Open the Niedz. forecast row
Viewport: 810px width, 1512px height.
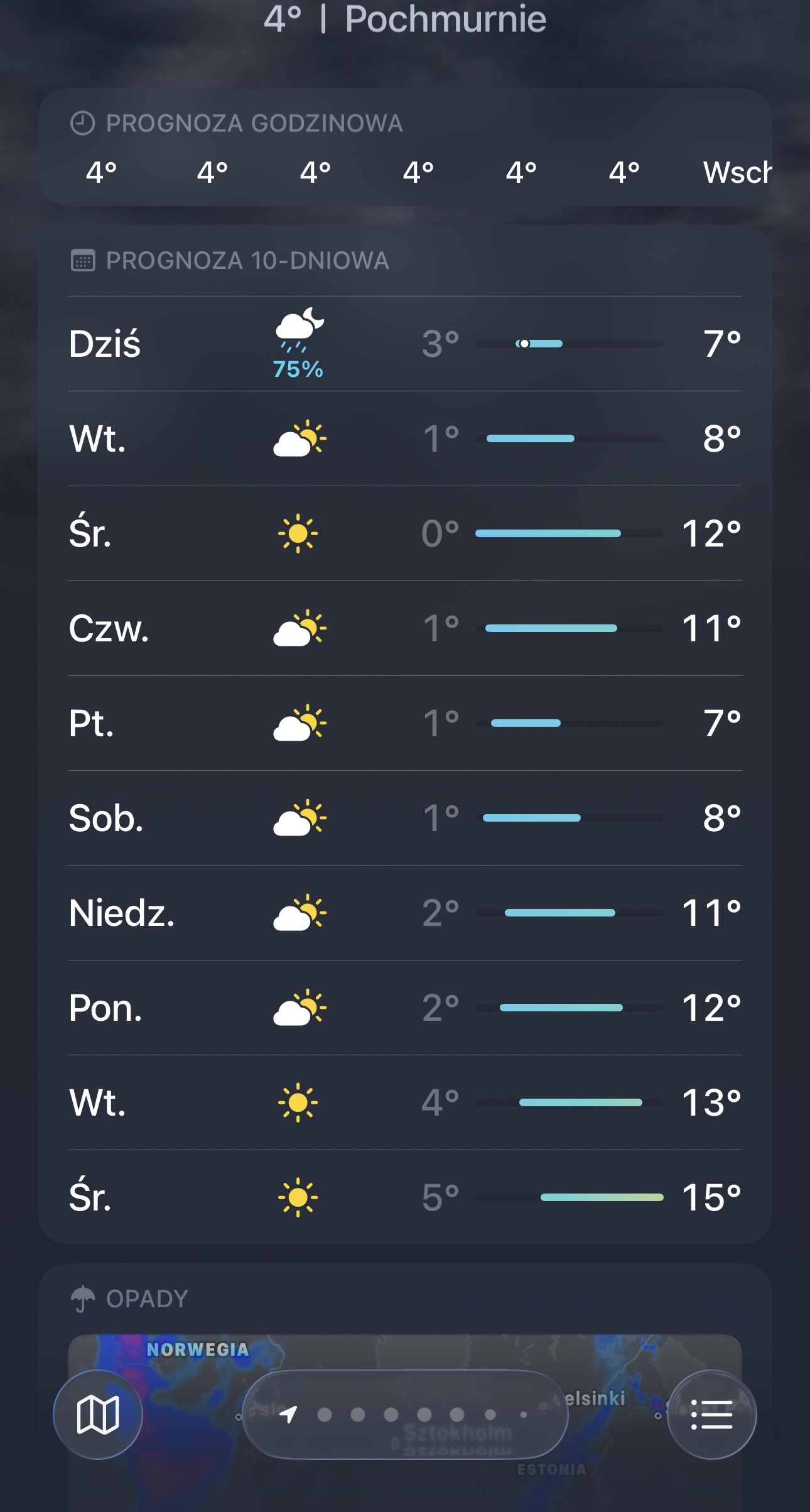(405, 913)
